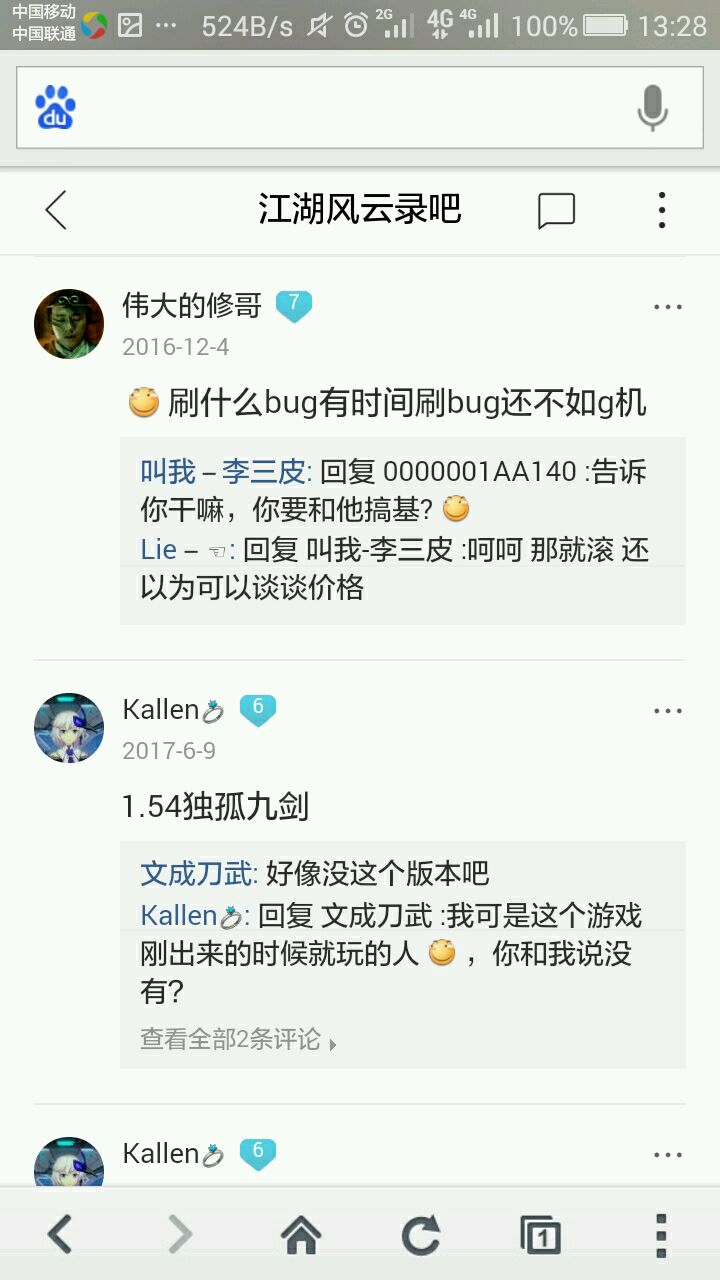Go back in the browser toolbar
720x1280 pixels.
[x=60, y=1234]
